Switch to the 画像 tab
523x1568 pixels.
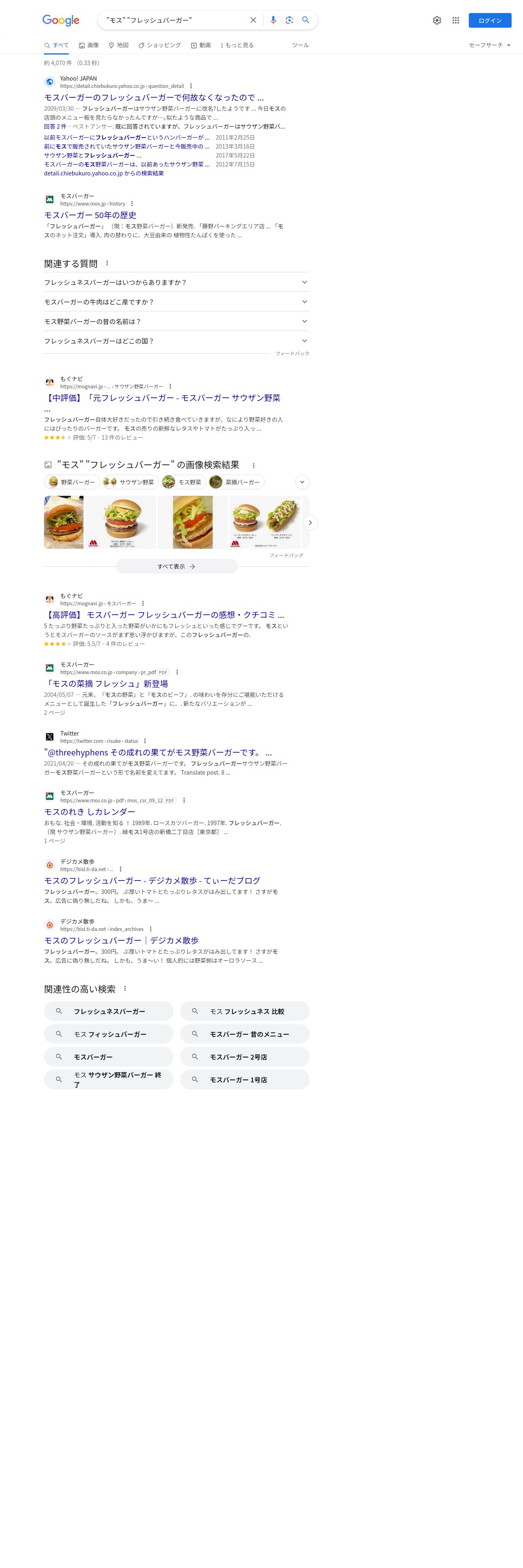pos(89,45)
